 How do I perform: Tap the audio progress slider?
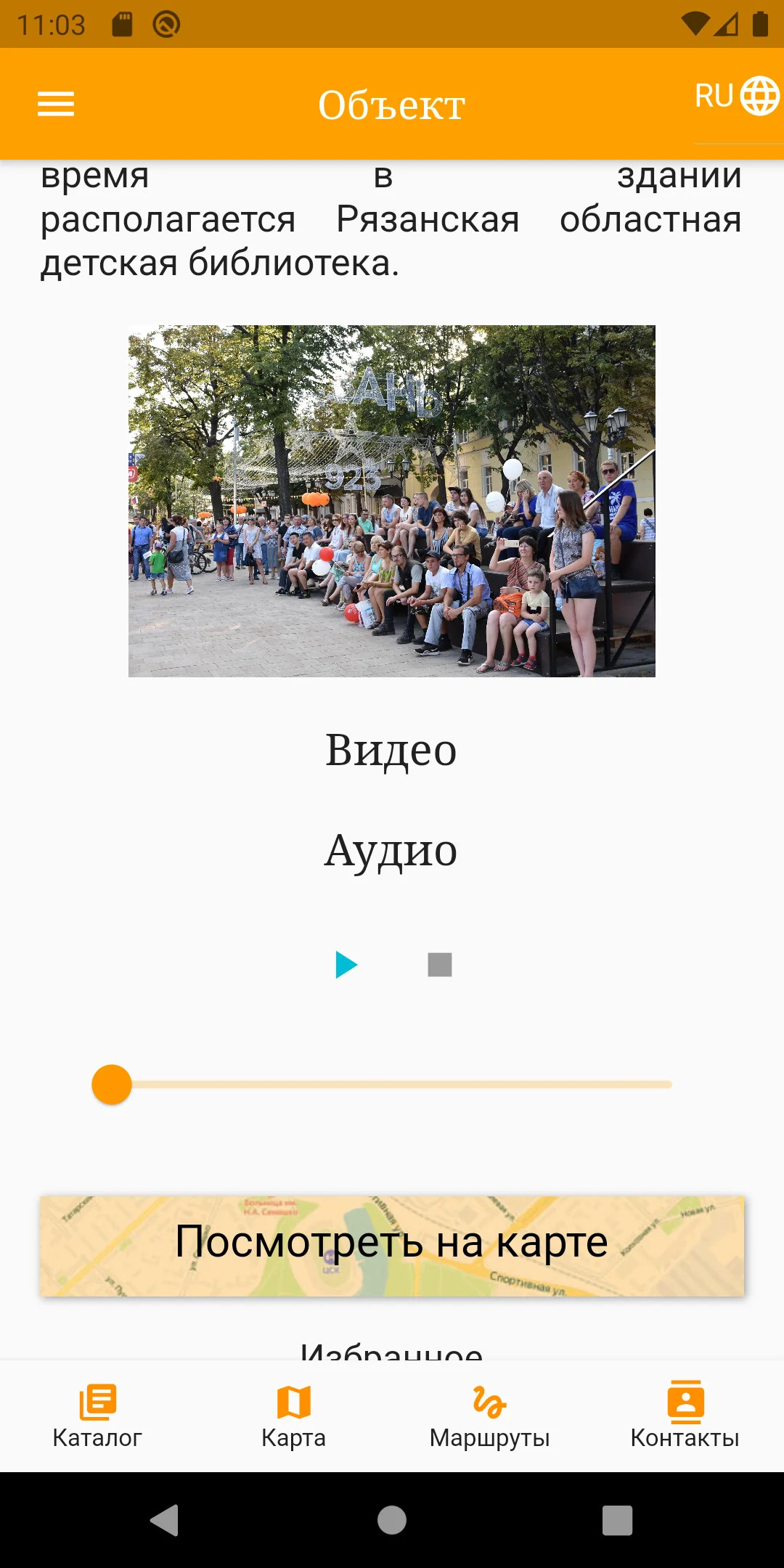[392, 1085]
